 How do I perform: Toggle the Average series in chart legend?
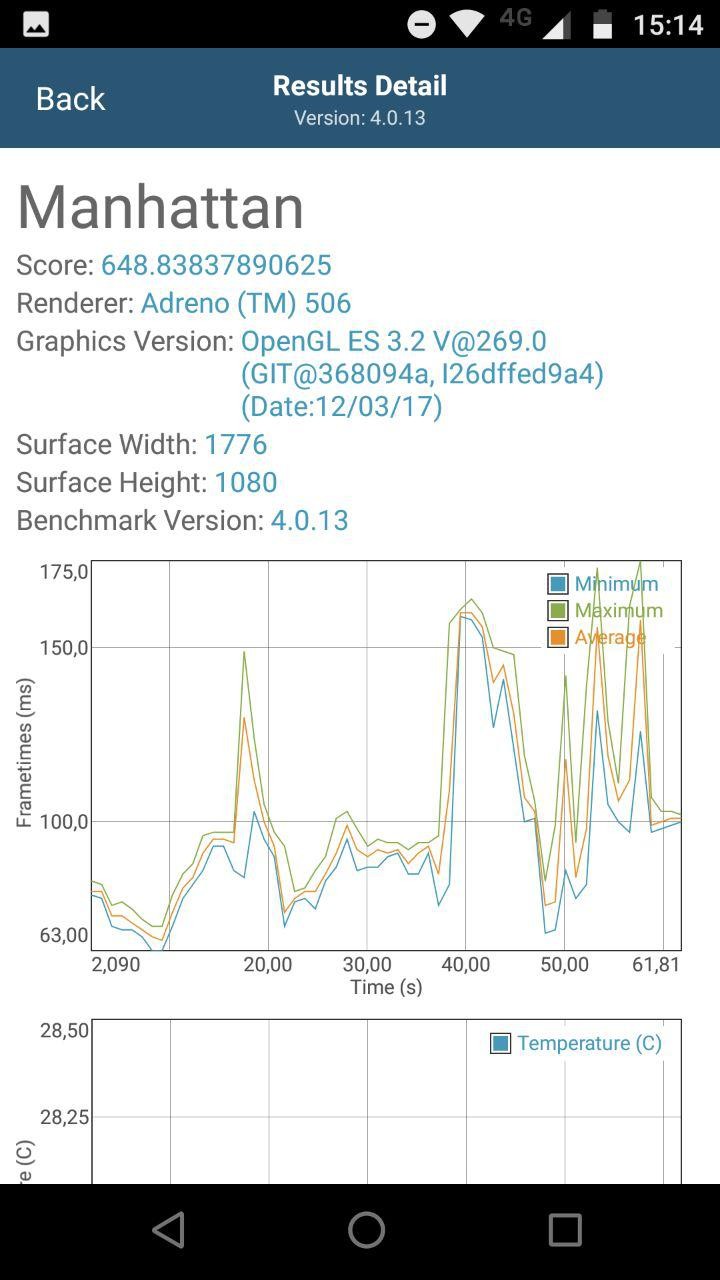tap(597, 637)
